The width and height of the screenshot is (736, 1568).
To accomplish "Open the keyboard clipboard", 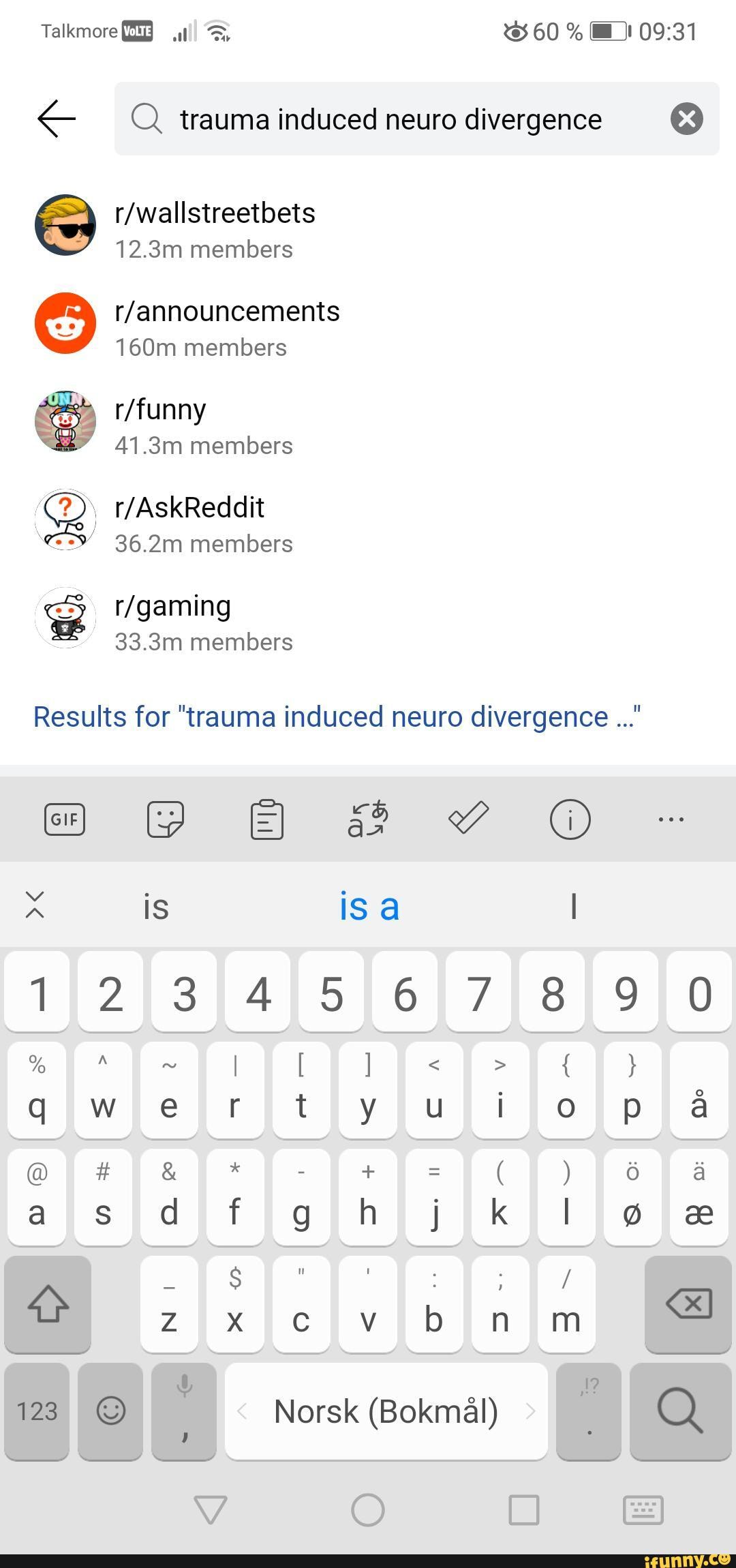I will [266, 819].
